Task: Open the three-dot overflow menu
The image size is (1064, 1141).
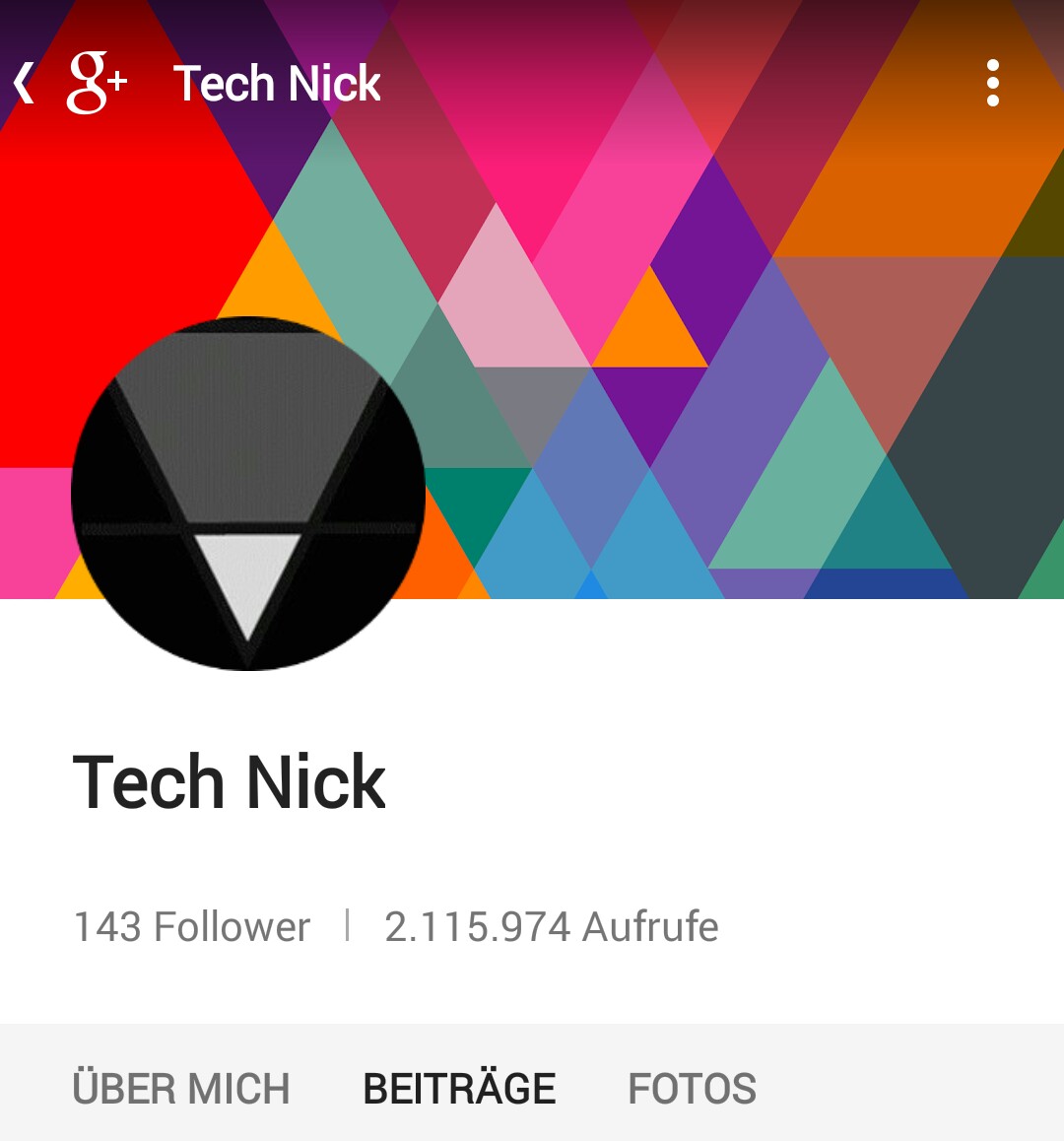Action: click(992, 84)
